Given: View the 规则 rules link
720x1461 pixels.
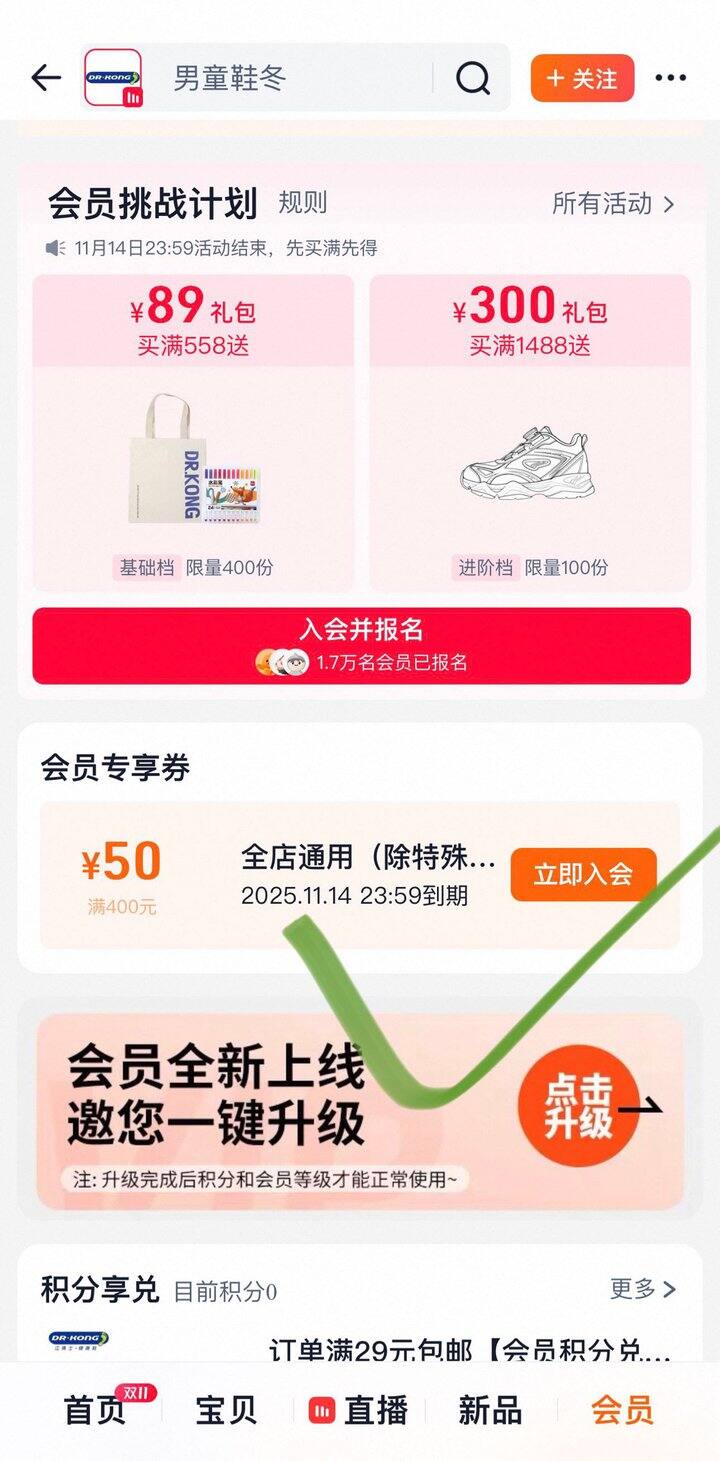Looking at the screenshot, I should tap(302, 203).
